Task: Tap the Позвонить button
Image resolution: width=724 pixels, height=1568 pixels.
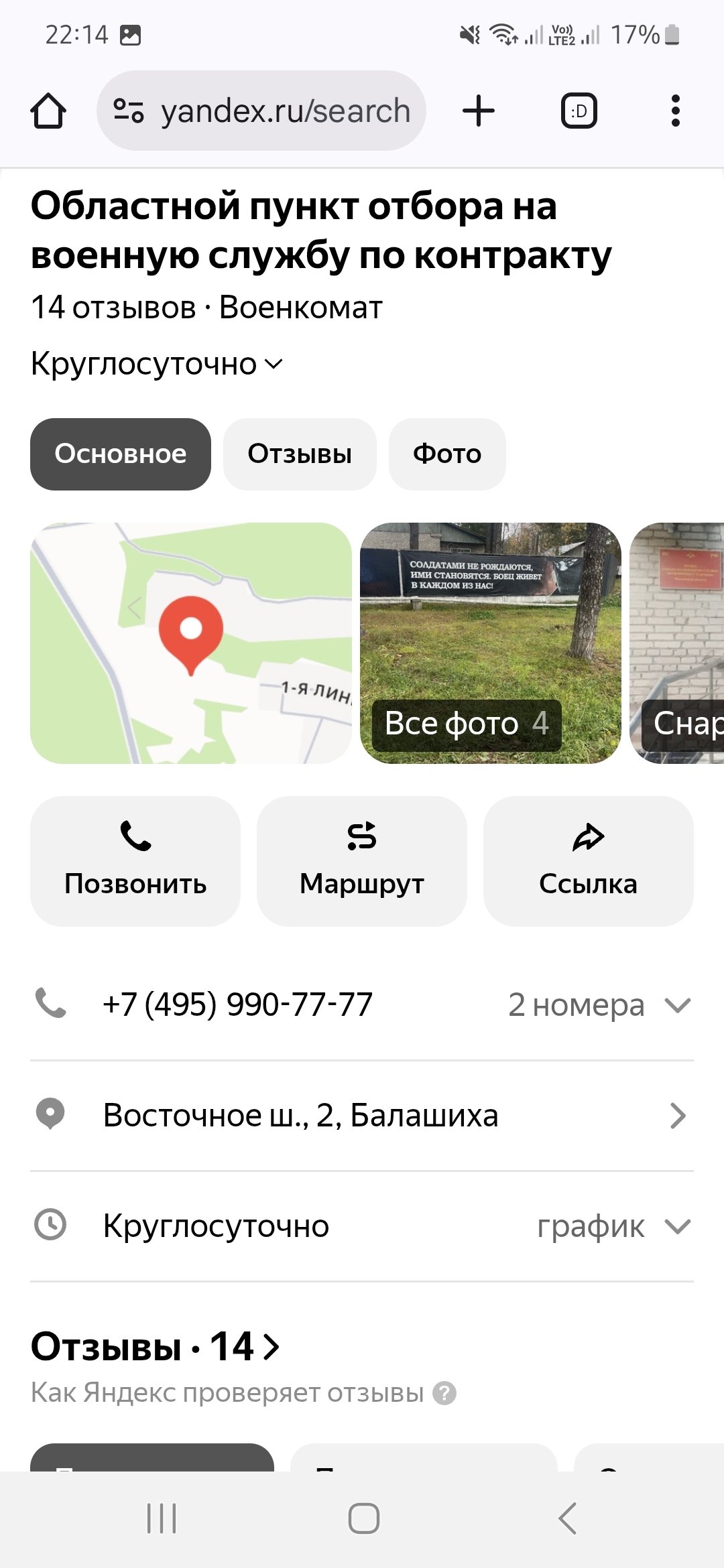Action: point(135,861)
